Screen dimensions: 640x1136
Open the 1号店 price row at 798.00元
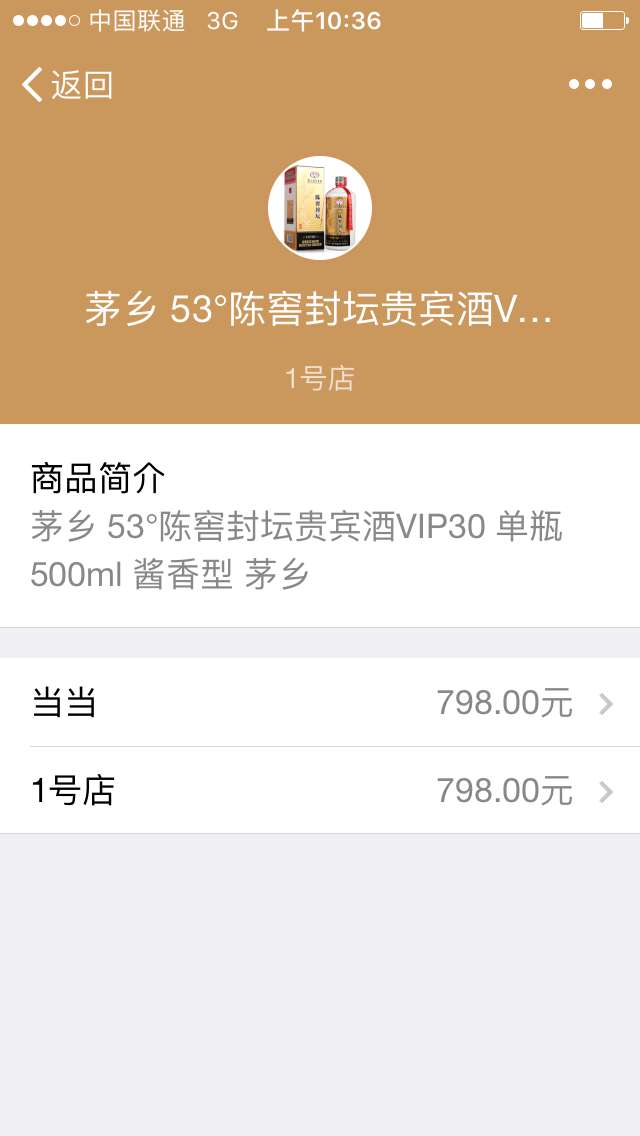pyautogui.click(x=320, y=790)
